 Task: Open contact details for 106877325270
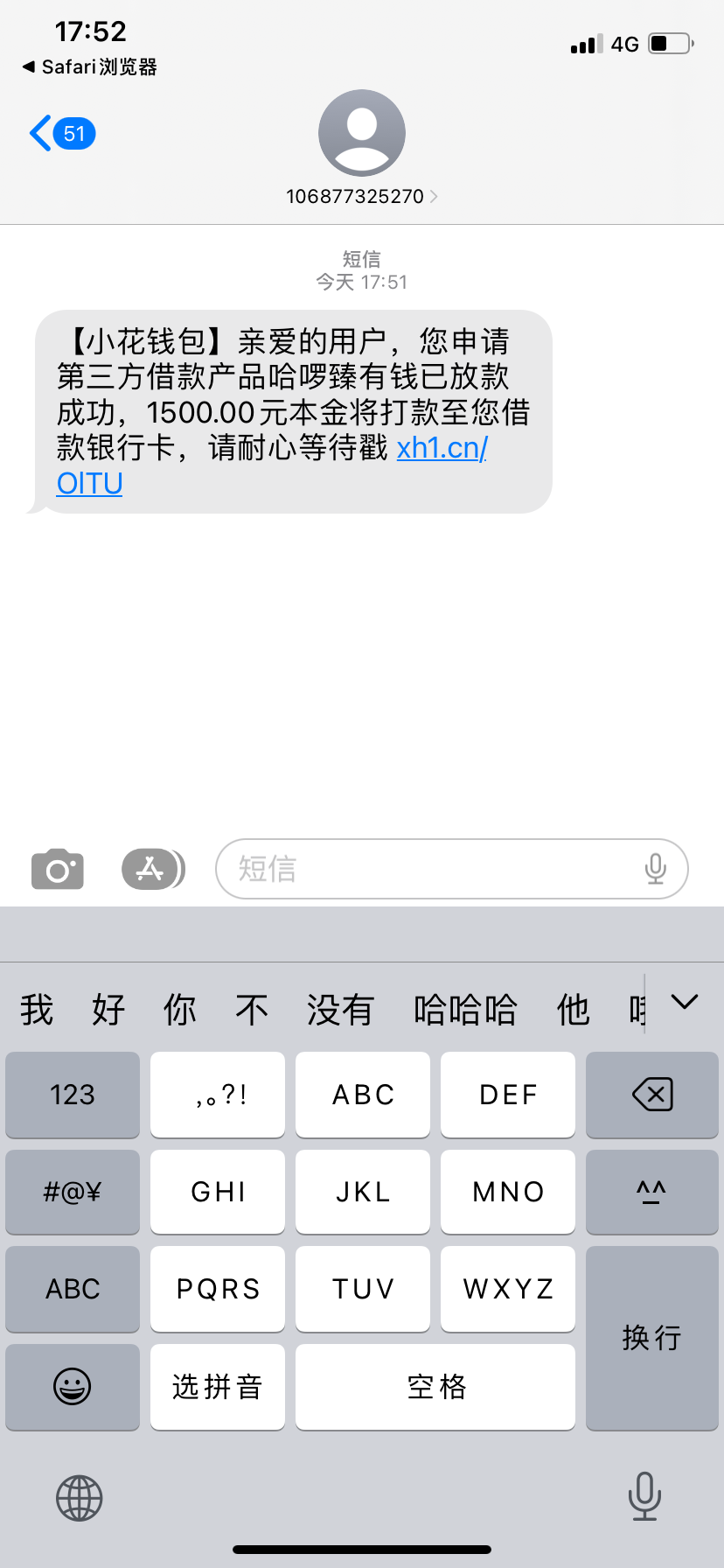click(x=361, y=196)
